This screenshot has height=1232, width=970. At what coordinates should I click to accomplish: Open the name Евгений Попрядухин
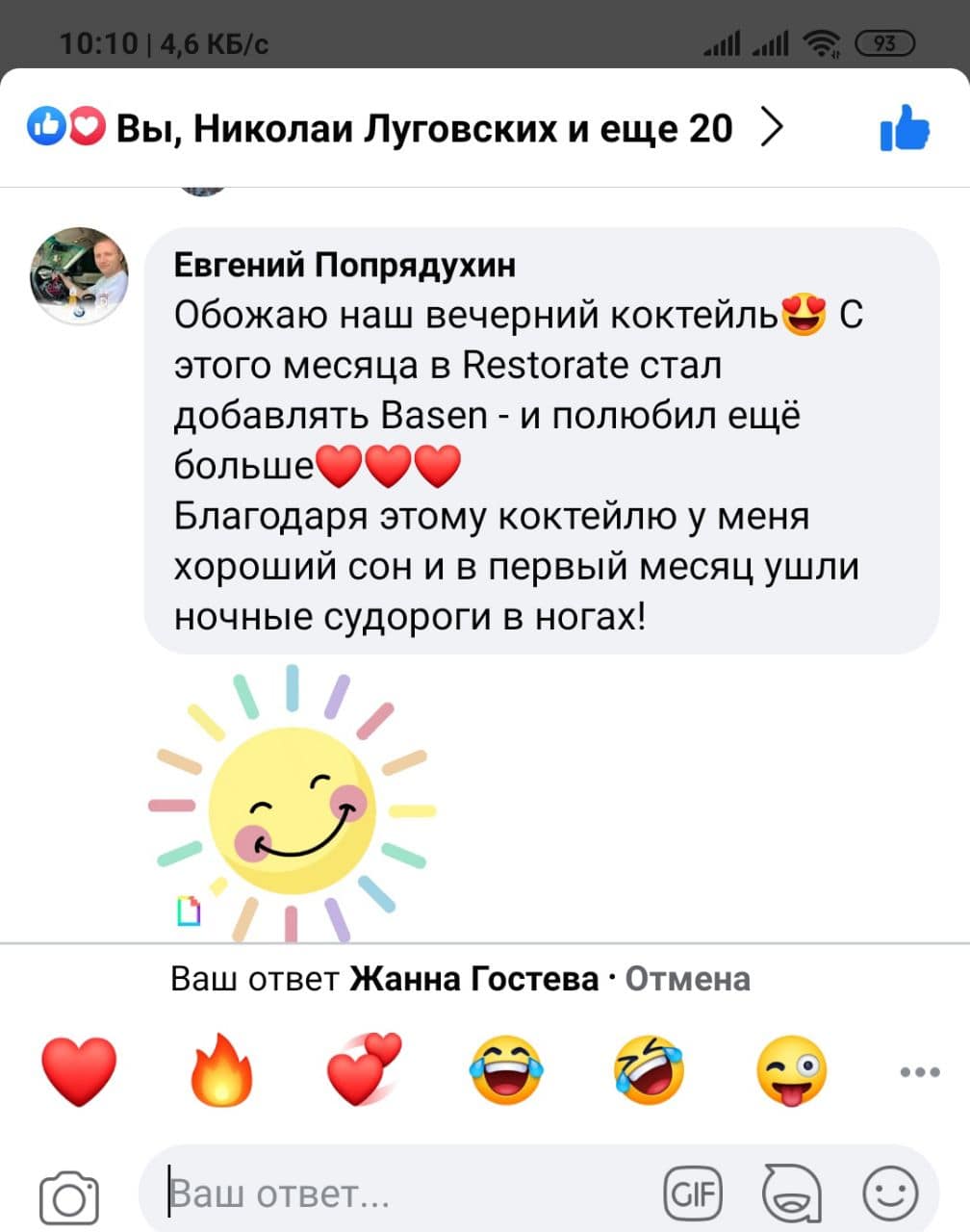[345, 264]
